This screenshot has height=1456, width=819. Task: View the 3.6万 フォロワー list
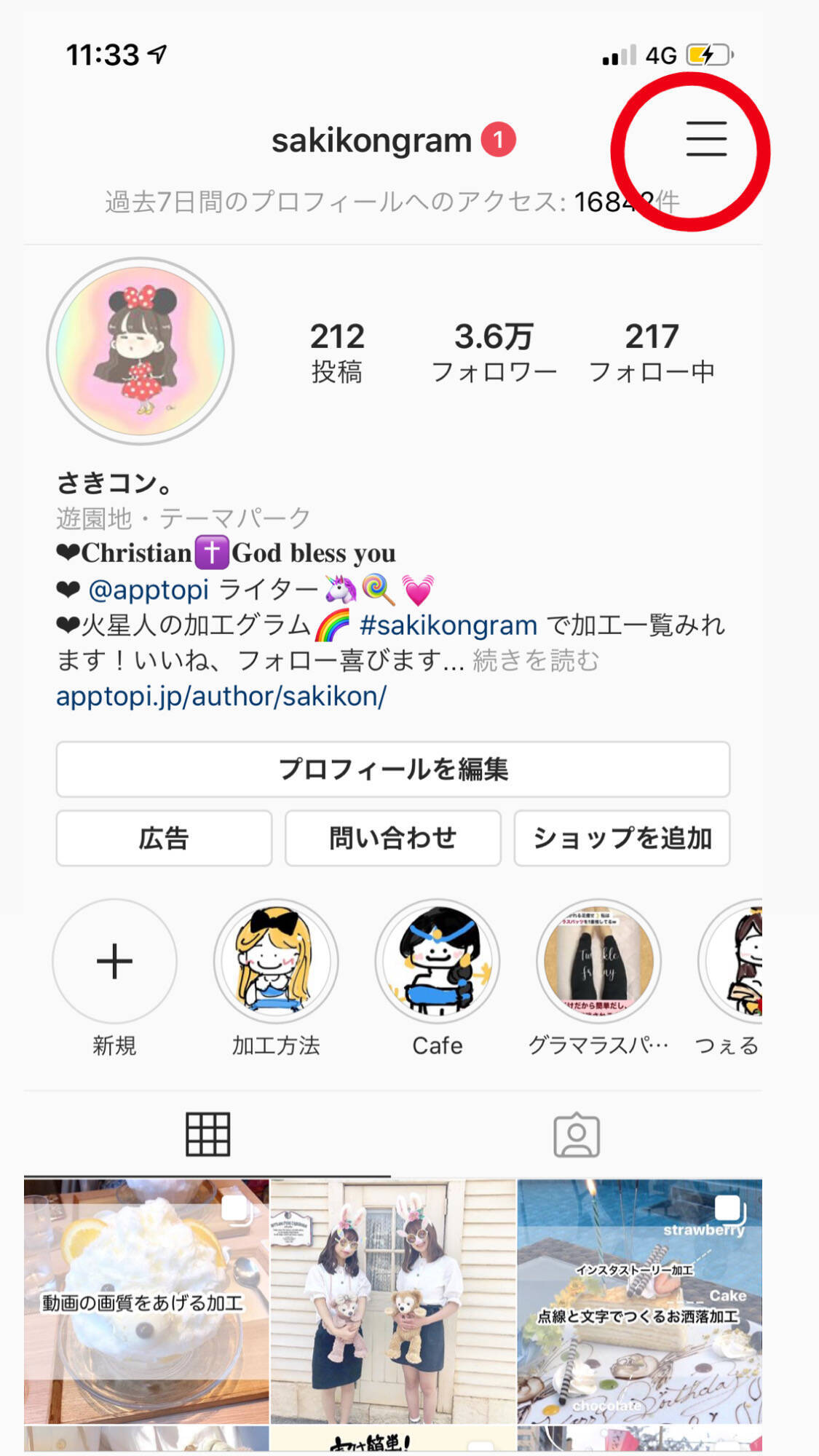pyautogui.click(x=494, y=352)
